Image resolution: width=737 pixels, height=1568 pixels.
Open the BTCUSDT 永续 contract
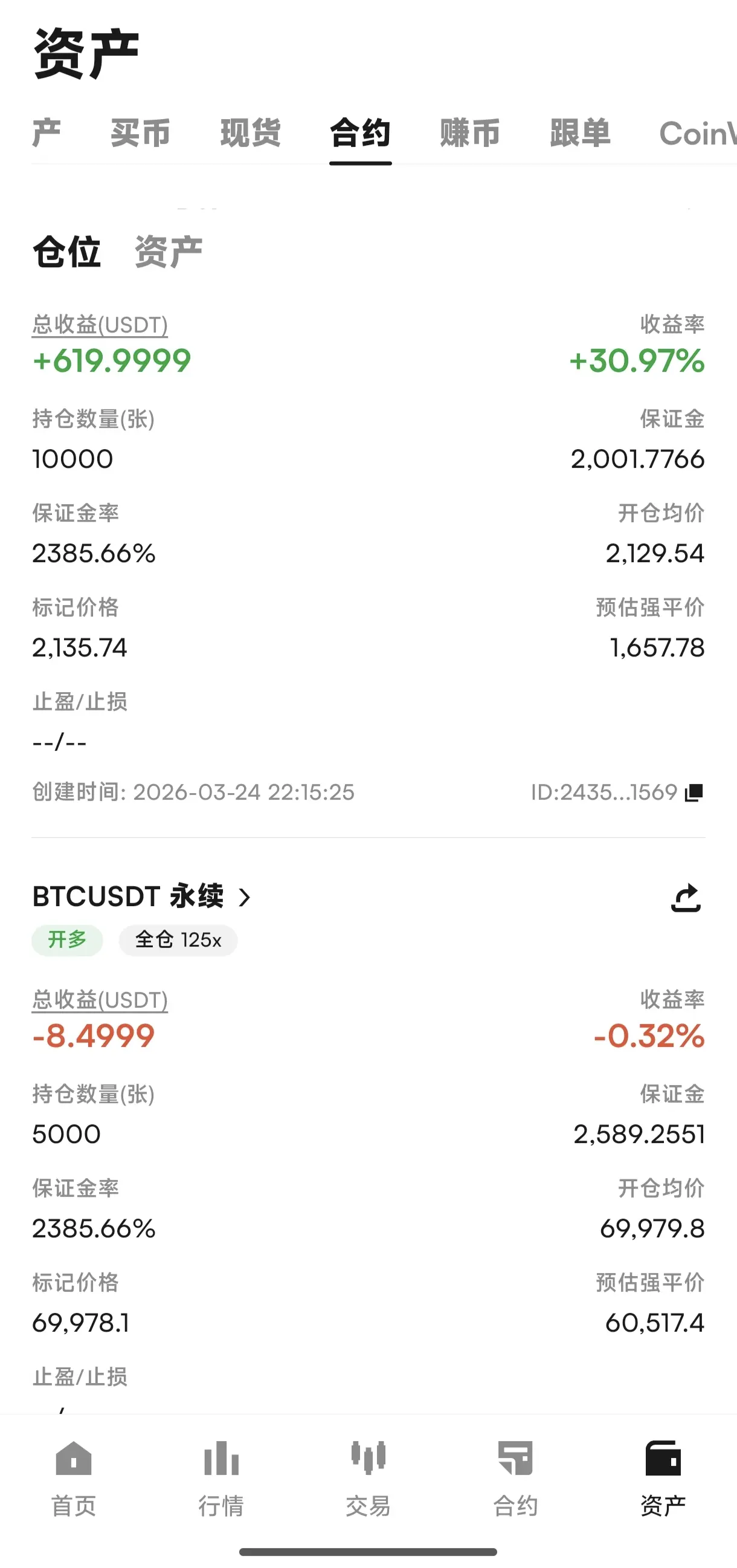142,896
